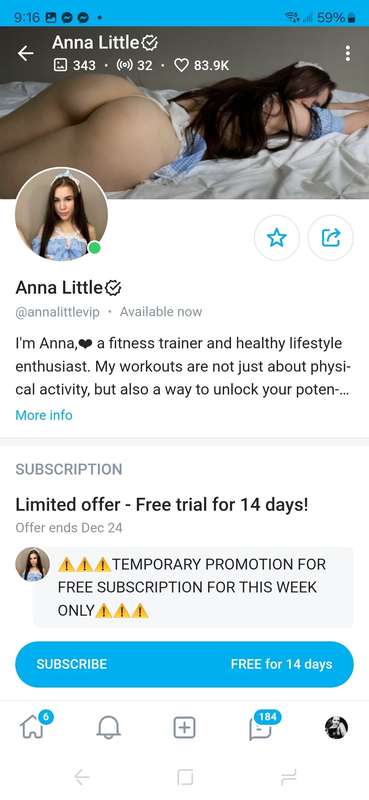Tap the system back navigation button
The height and width of the screenshot is (800, 369).
(x=82, y=777)
